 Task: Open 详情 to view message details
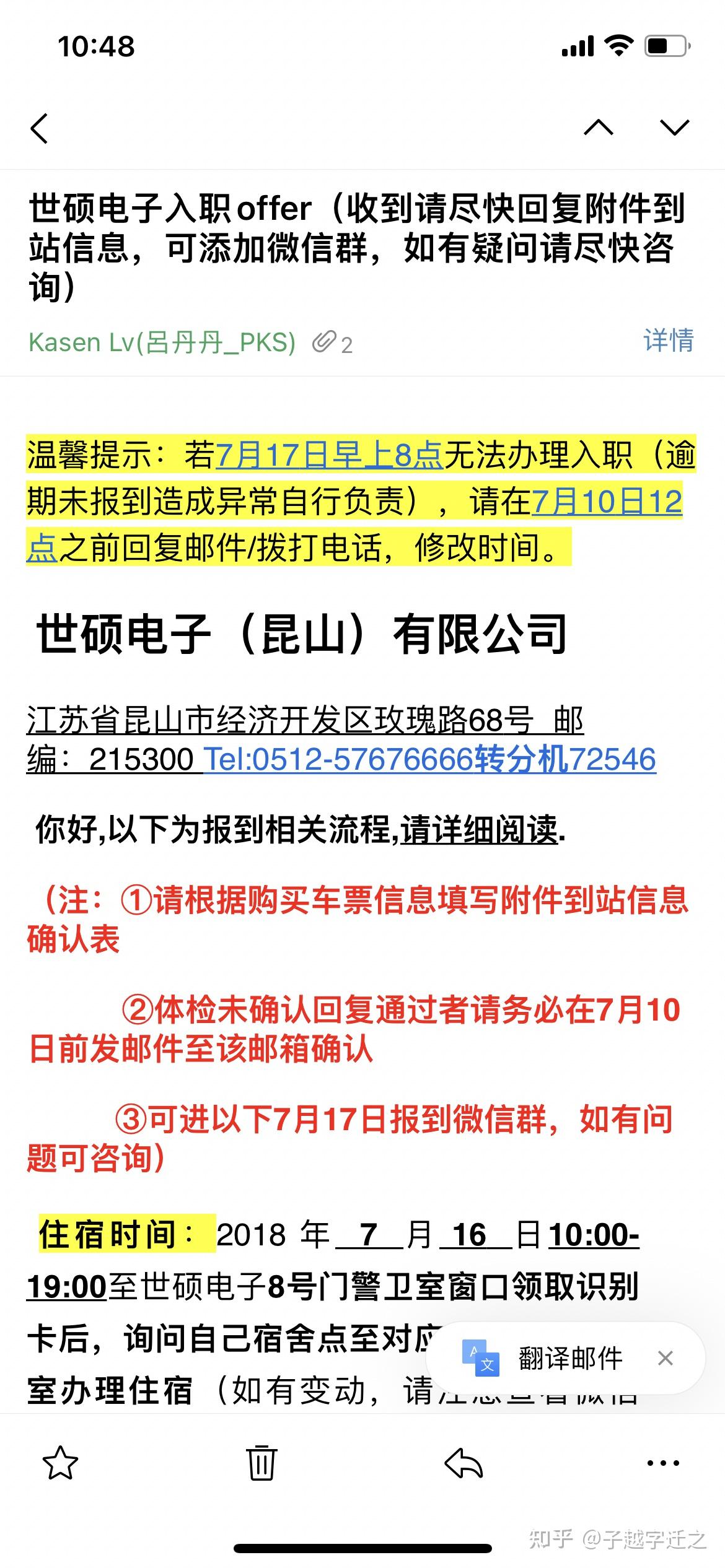pyautogui.click(x=669, y=341)
